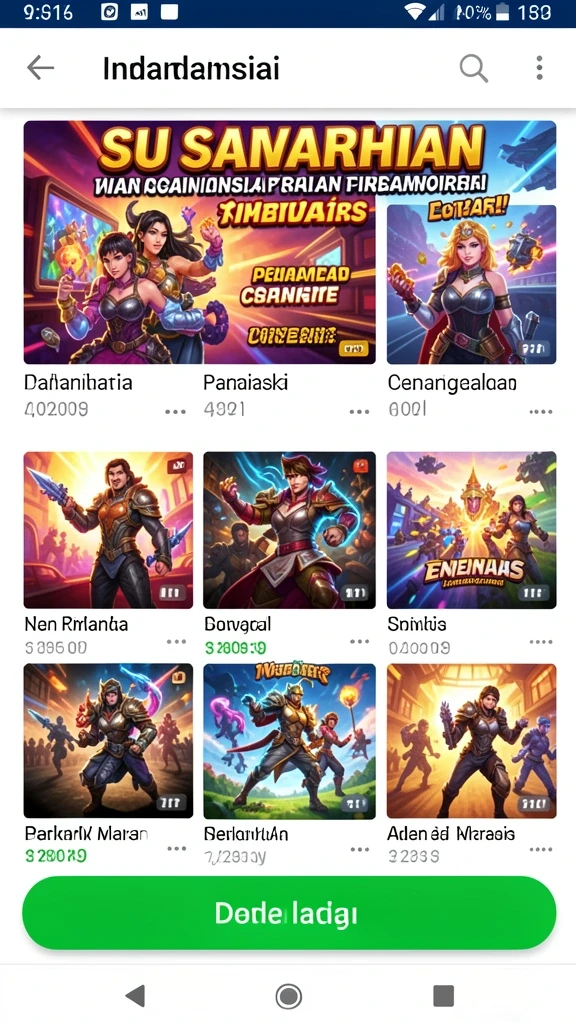Open the Snimbis game tile
This screenshot has width=576, height=1024.
(x=472, y=530)
